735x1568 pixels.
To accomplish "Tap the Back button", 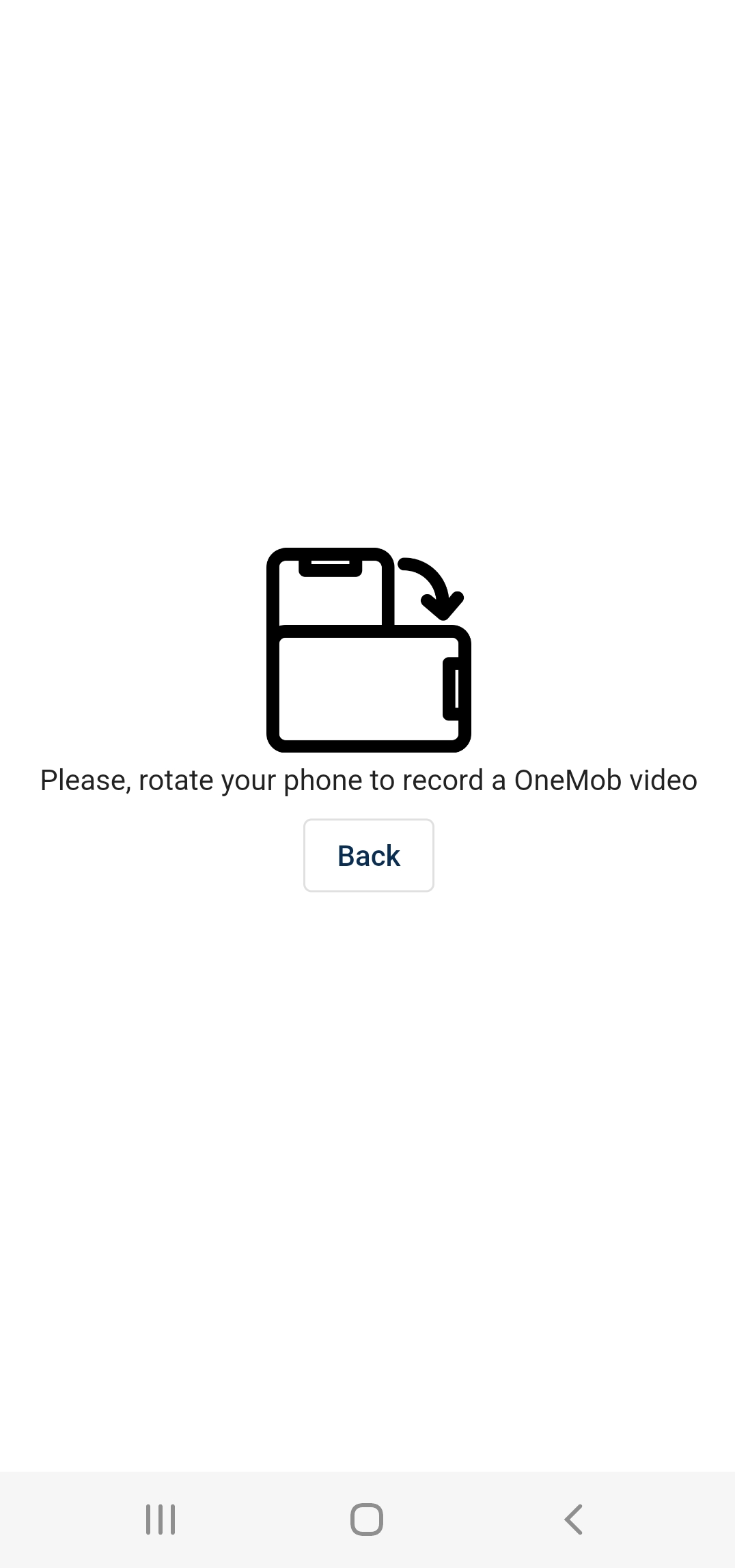I will coord(369,855).
